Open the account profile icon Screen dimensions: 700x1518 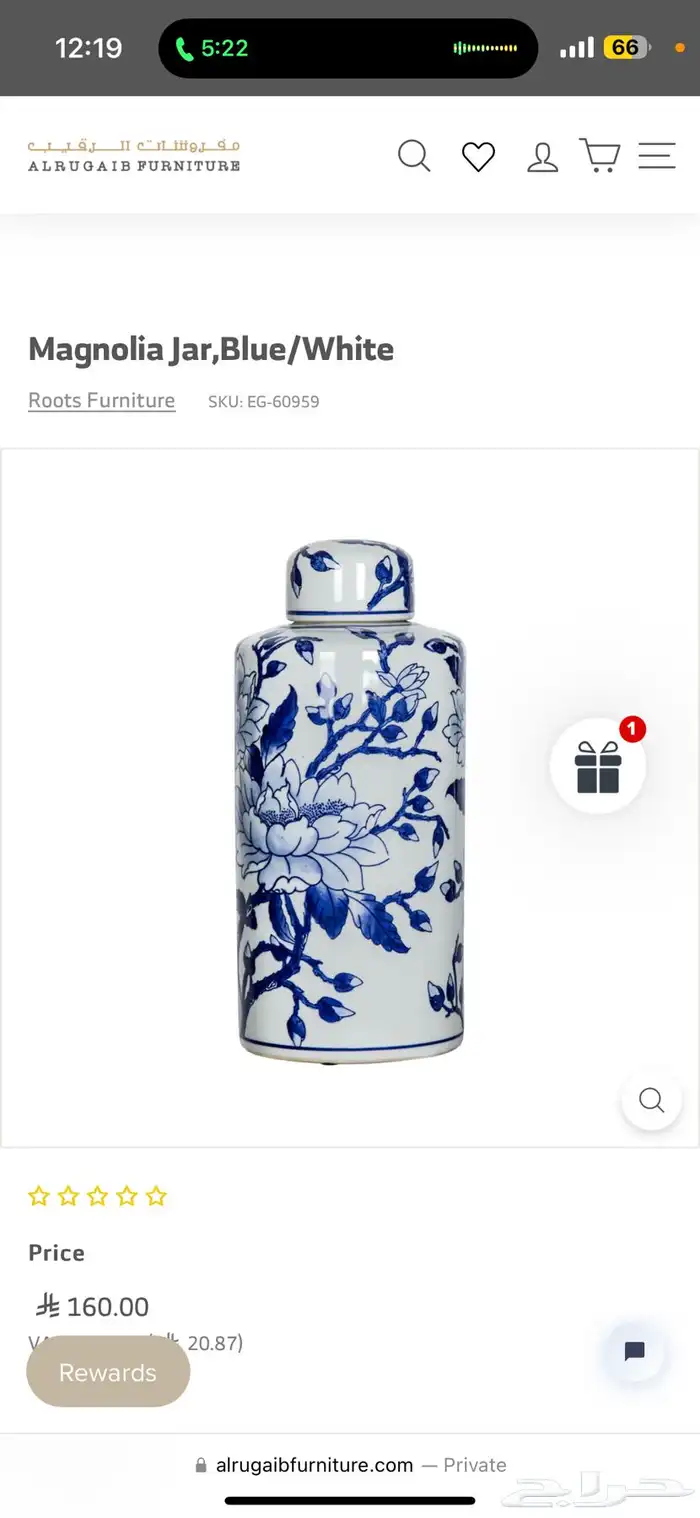tap(542, 157)
